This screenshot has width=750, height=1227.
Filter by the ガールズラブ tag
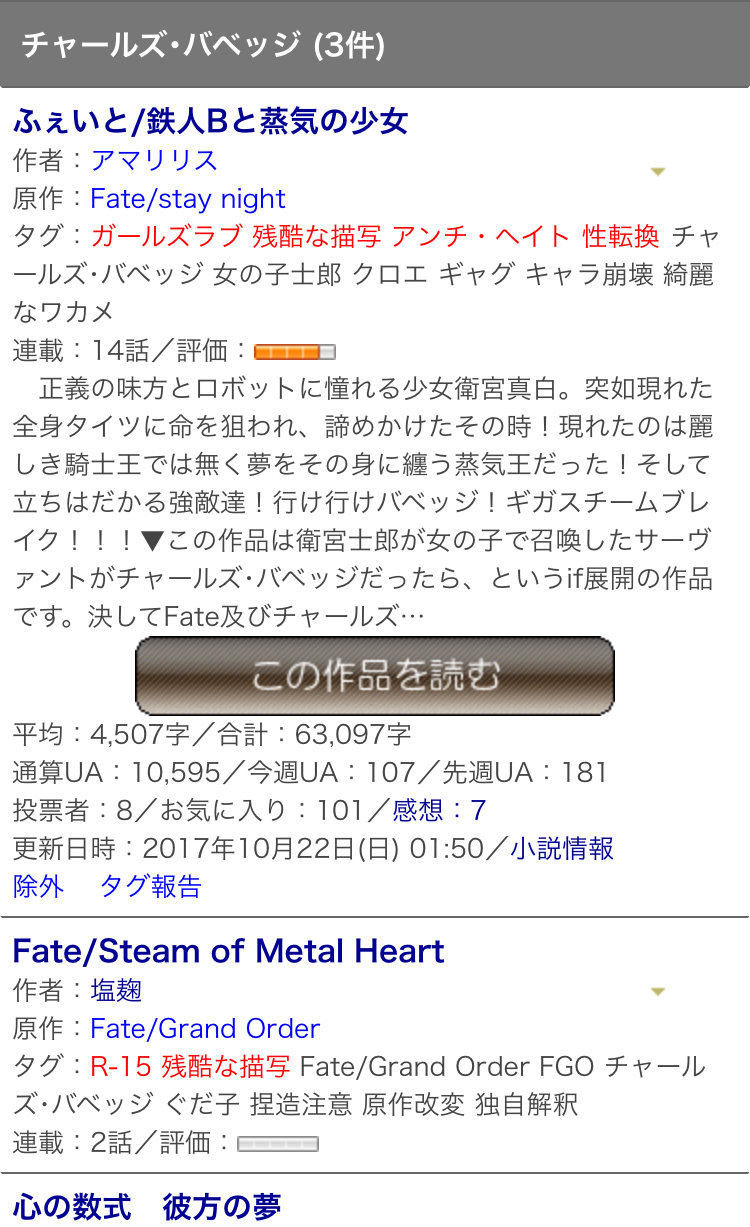point(166,236)
